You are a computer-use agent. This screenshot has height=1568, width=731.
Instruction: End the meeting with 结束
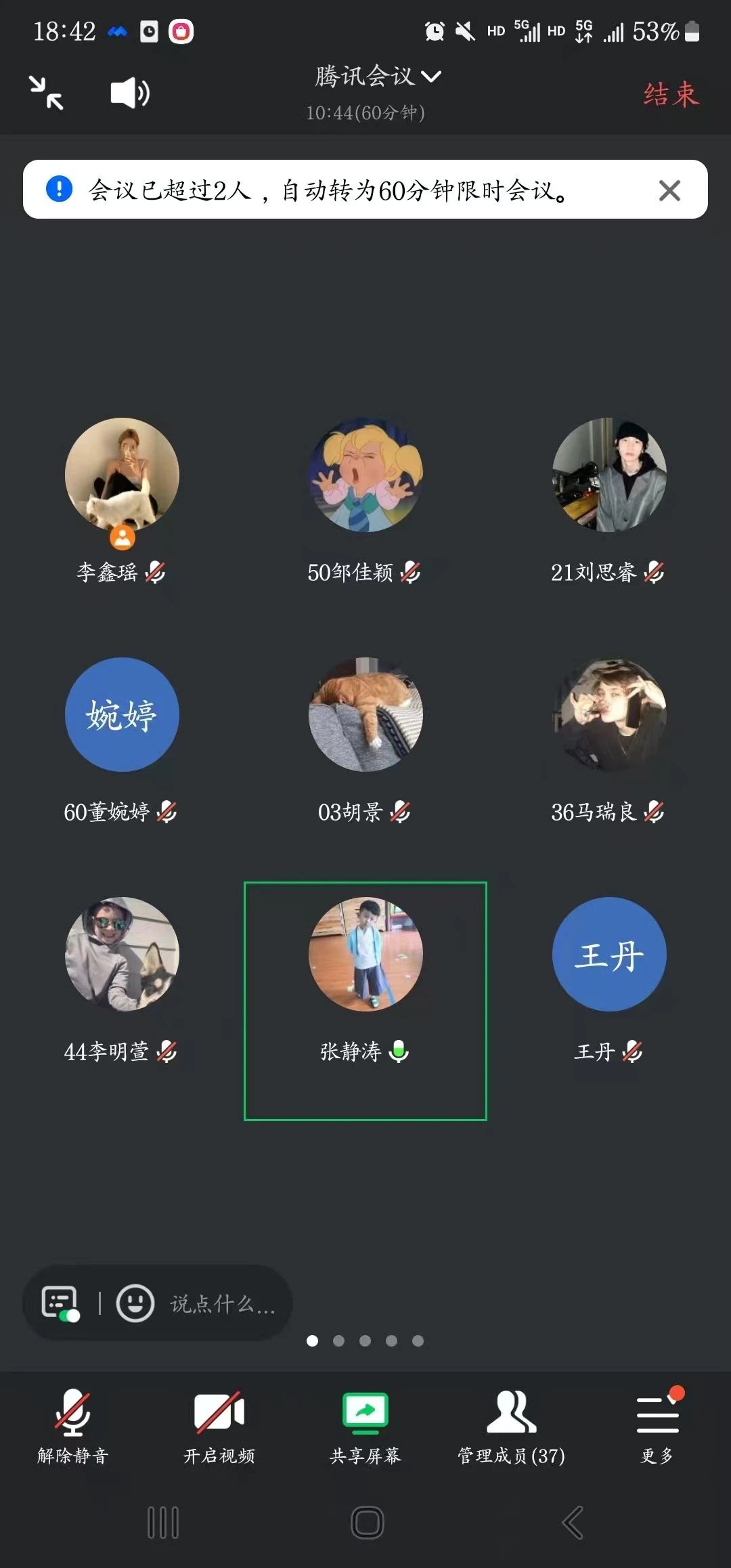click(x=670, y=94)
